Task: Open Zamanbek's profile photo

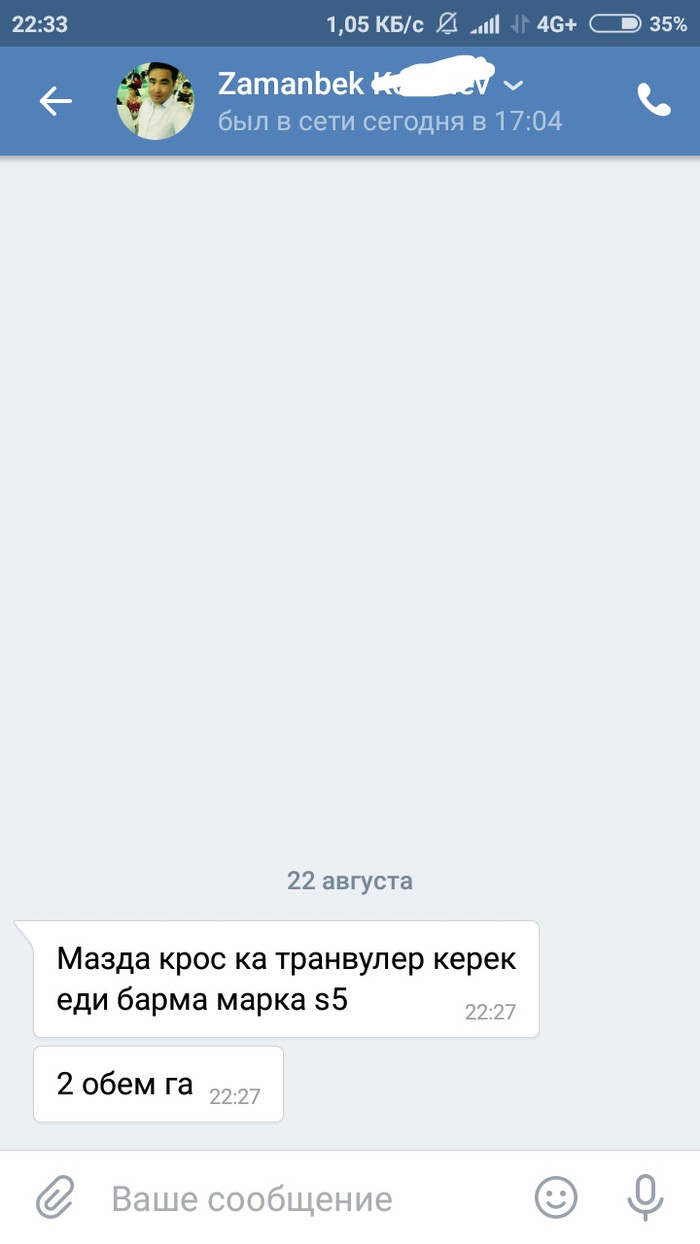Action: 156,101
